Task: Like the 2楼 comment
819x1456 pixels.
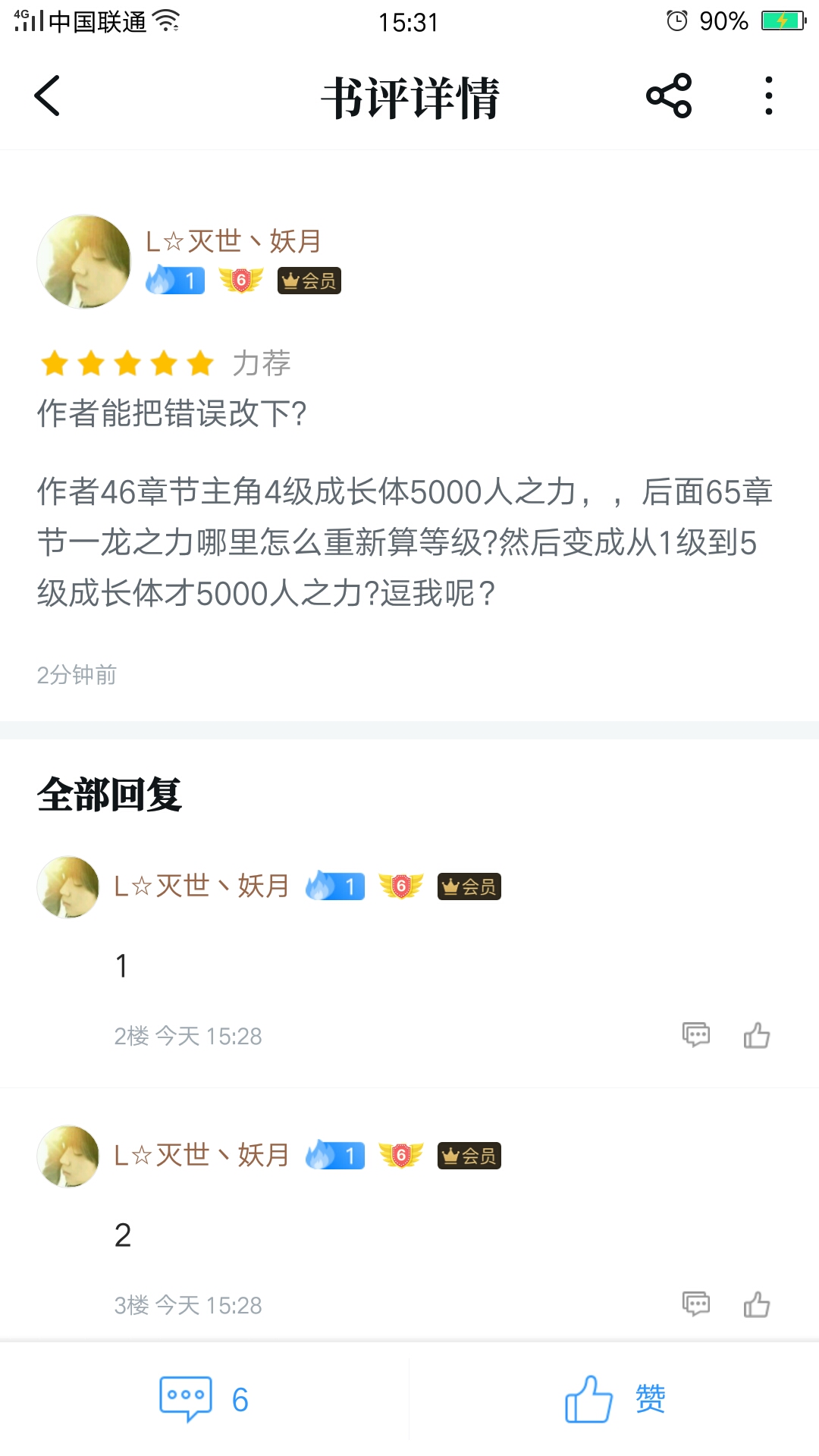Action: [x=756, y=1035]
